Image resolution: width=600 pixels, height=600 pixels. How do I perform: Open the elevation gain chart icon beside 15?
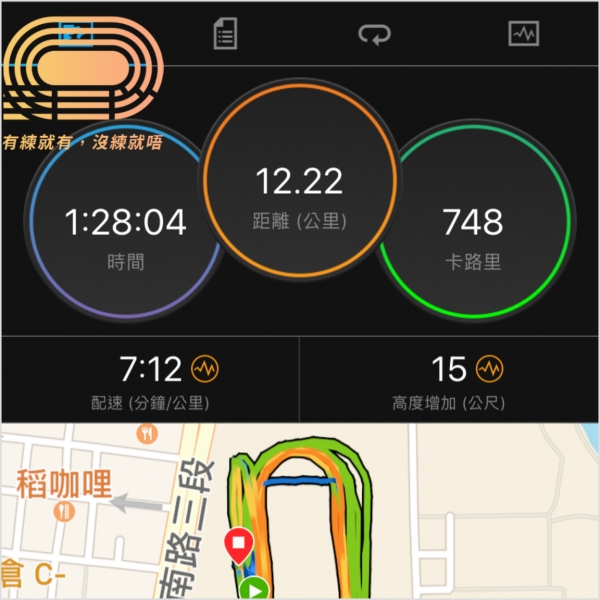click(x=489, y=369)
